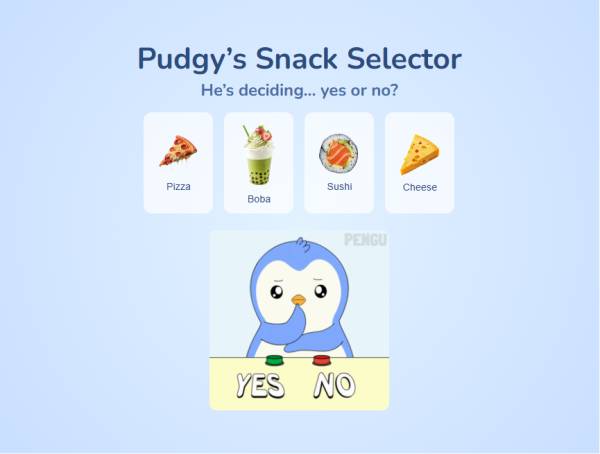Tap the Cheese snack card
The width and height of the screenshot is (600, 454).
tap(419, 162)
